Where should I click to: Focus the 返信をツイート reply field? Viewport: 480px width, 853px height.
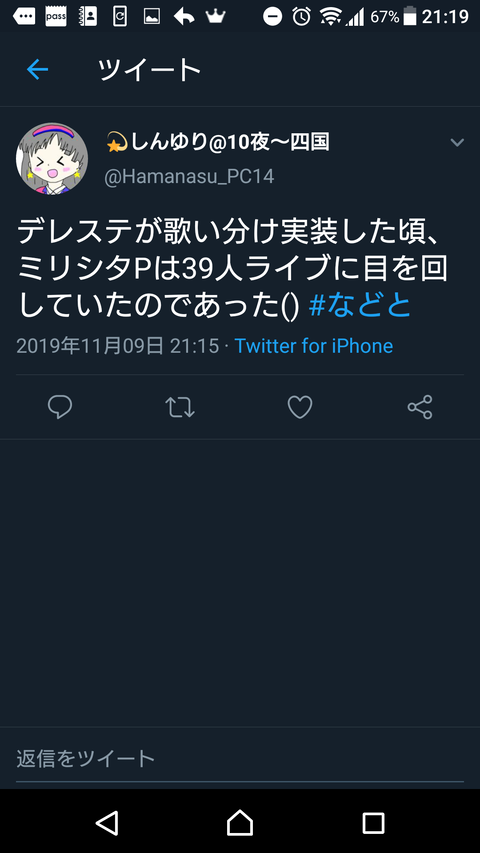pos(240,758)
